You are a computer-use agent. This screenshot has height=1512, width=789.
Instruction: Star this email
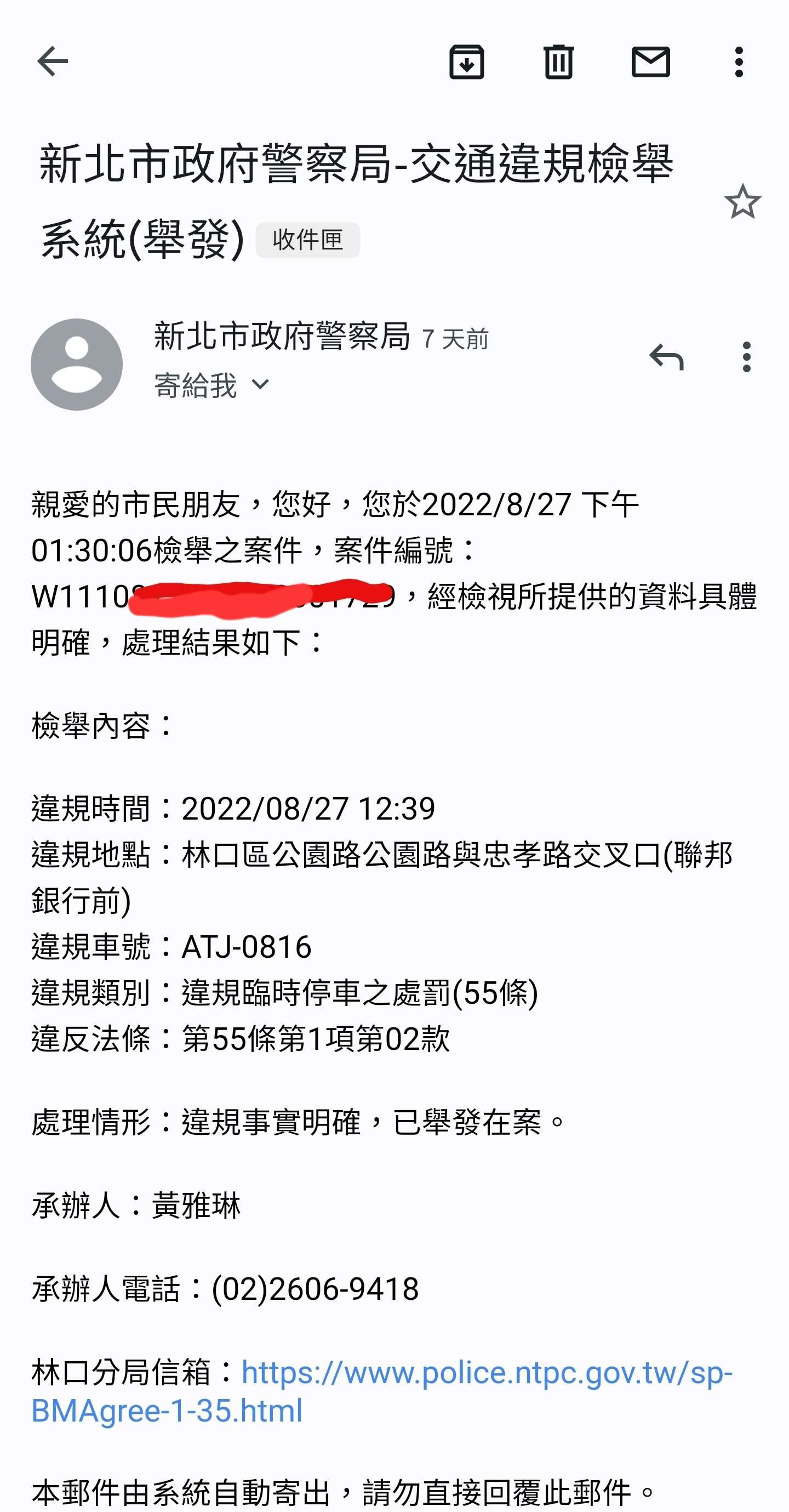point(742,201)
